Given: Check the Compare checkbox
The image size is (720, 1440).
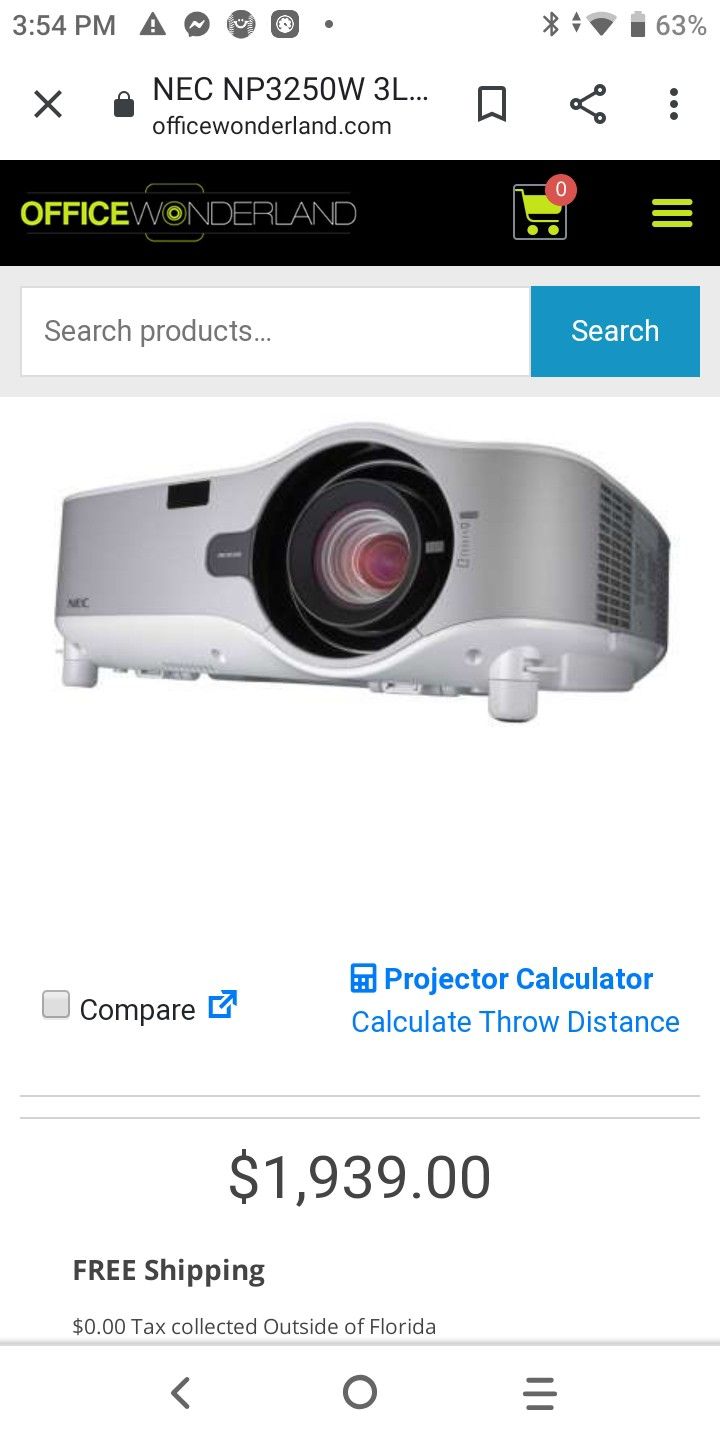Looking at the screenshot, I should [x=56, y=1004].
